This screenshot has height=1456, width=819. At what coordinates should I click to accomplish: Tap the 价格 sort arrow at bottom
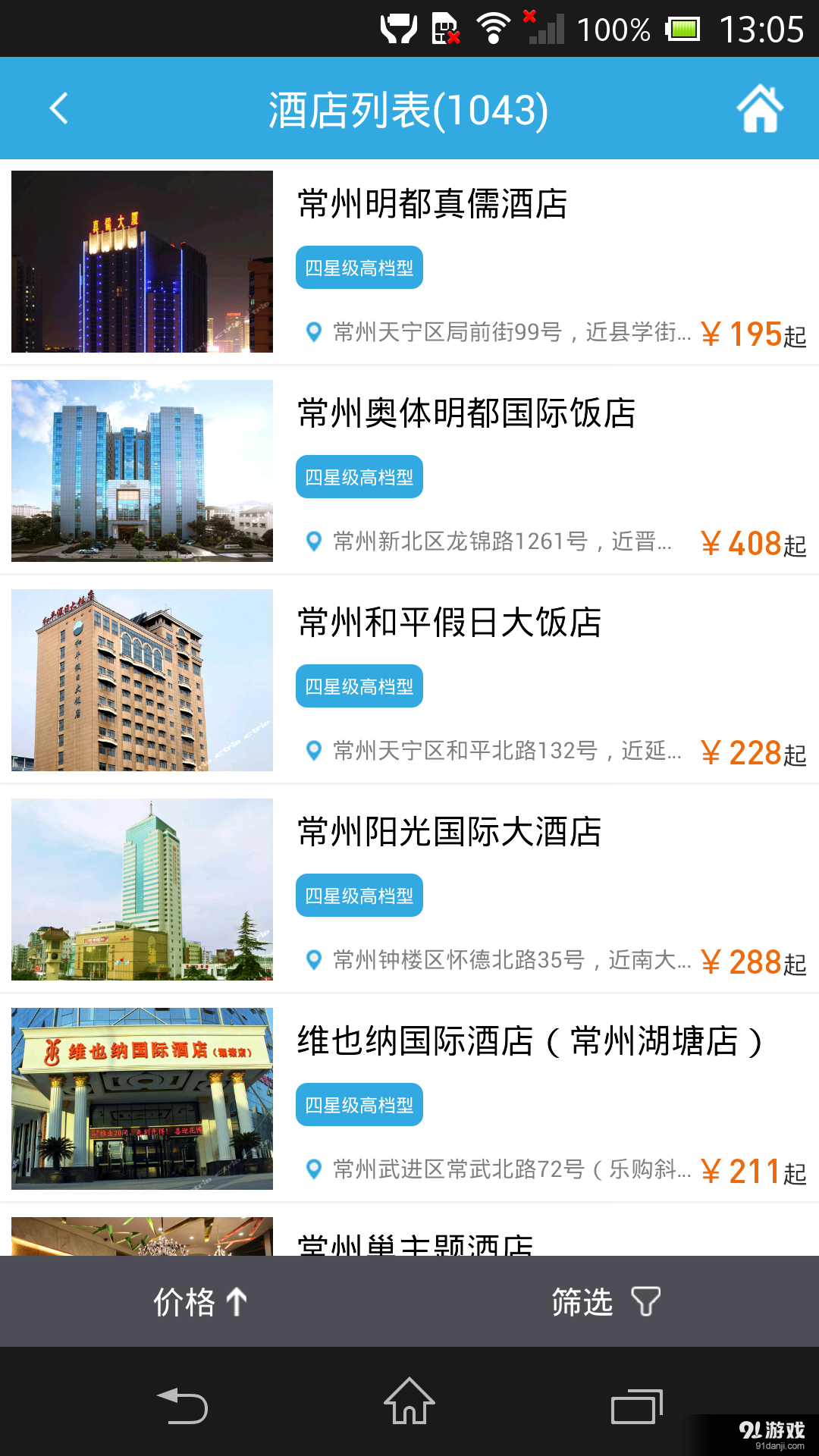click(x=237, y=1300)
